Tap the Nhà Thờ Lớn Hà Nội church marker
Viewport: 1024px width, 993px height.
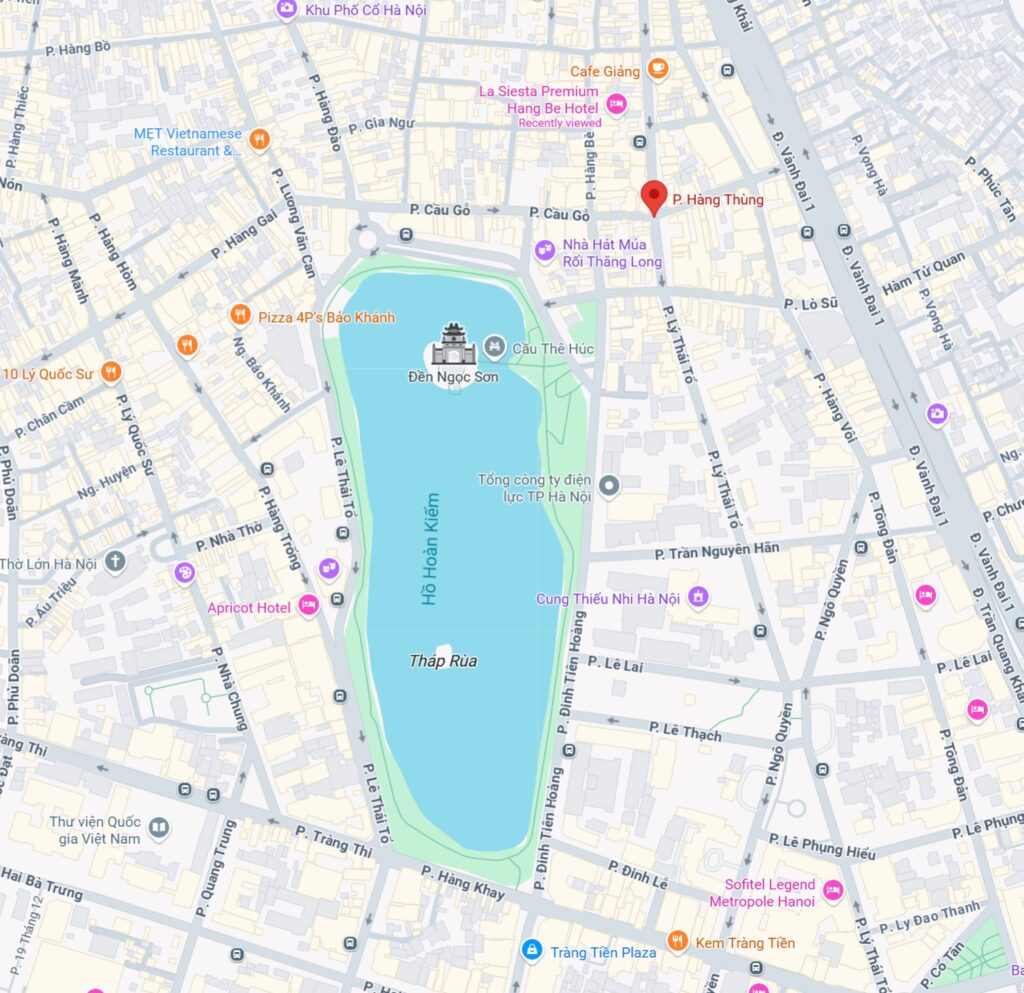point(115,561)
